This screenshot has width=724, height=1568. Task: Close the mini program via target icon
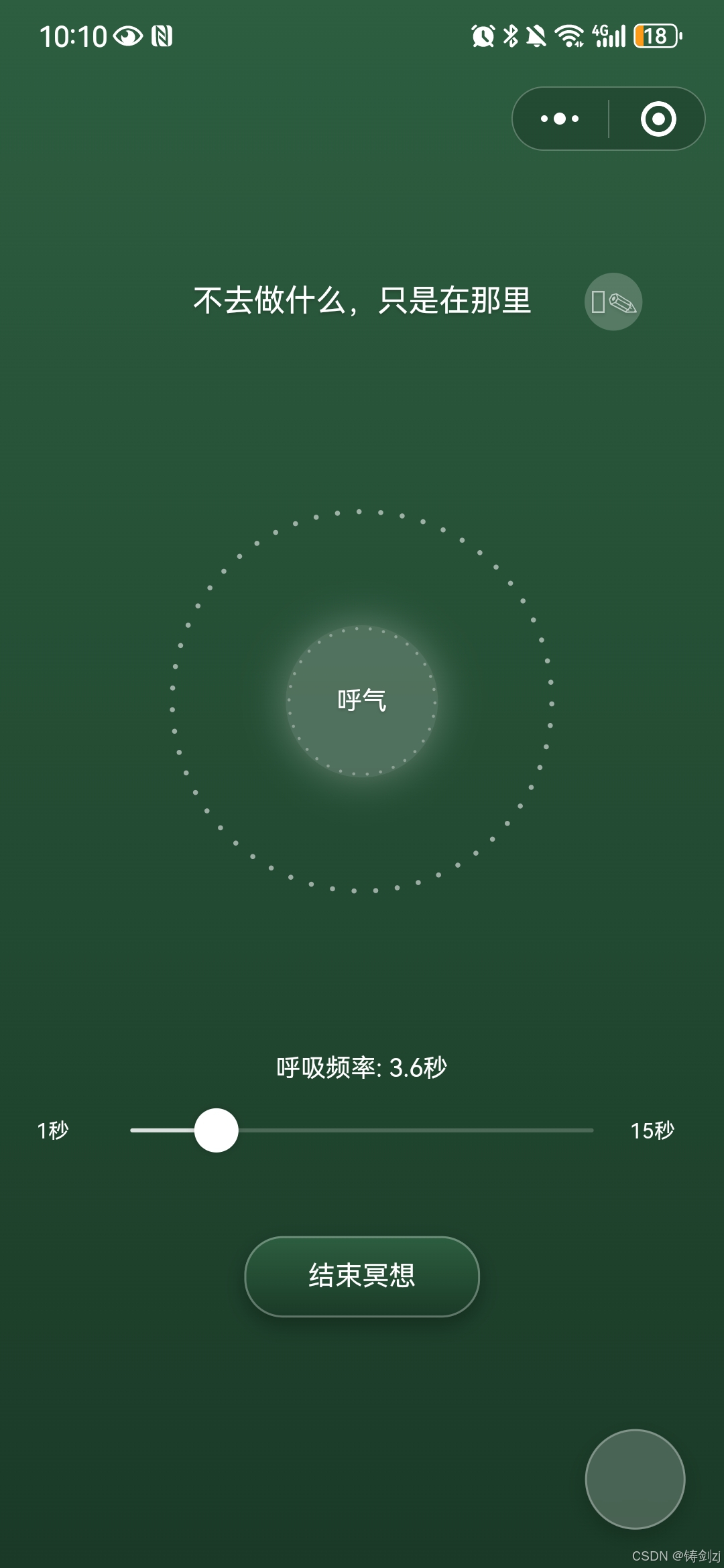658,119
